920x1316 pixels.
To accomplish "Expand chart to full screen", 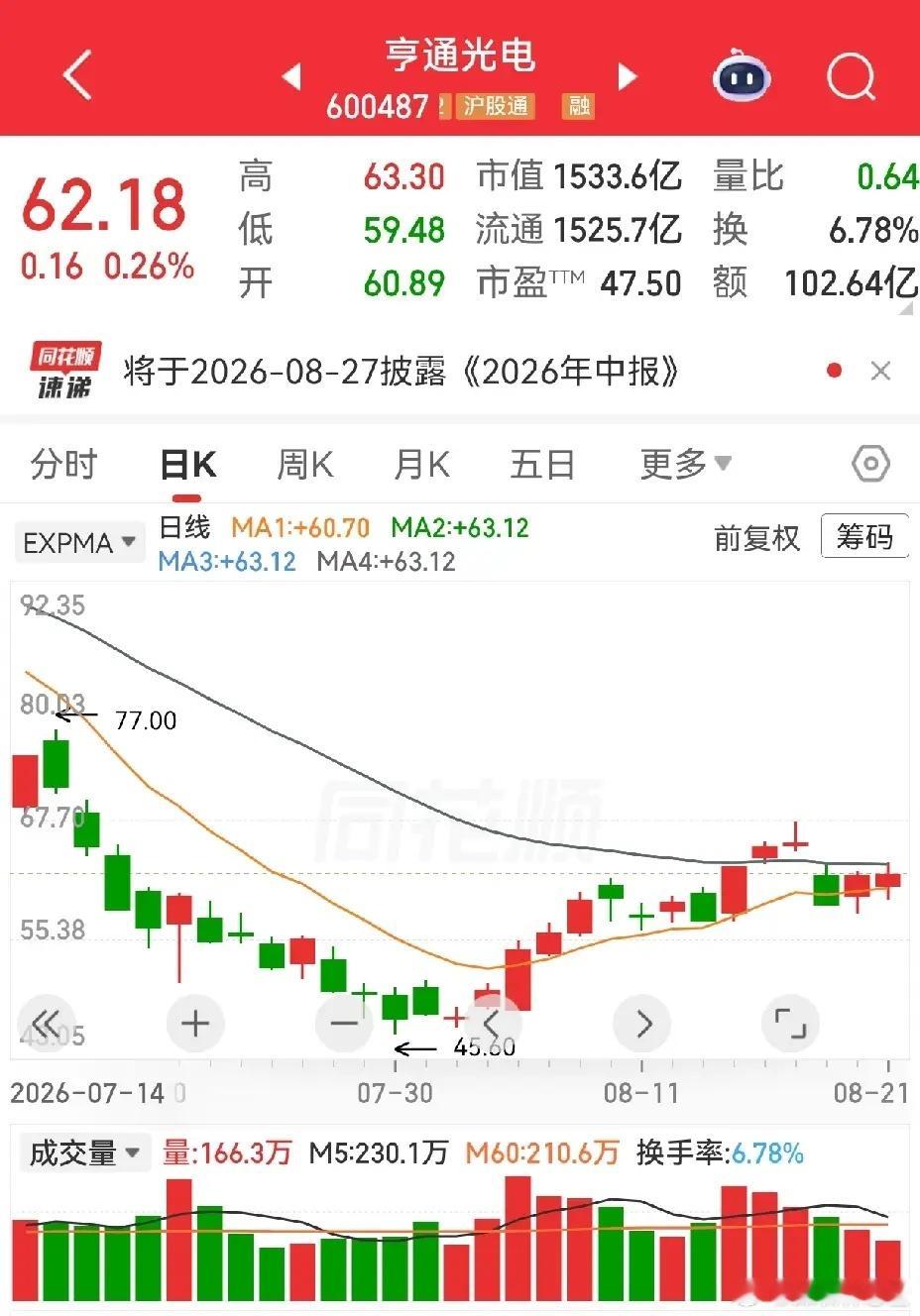I will [x=790, y=1023].
